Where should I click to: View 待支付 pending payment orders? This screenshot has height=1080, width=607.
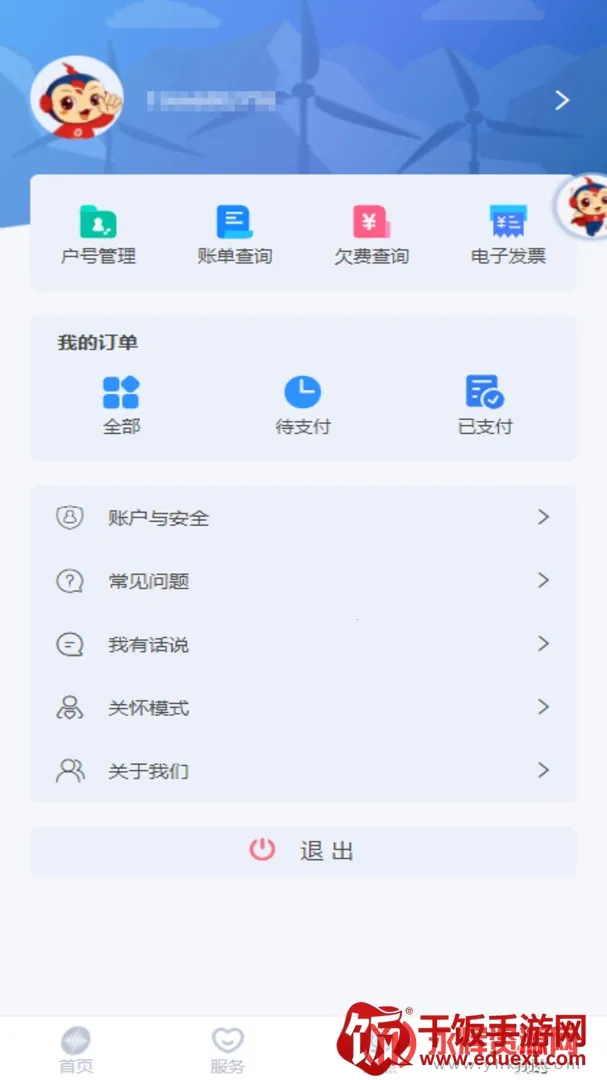(x=303, y=405)
